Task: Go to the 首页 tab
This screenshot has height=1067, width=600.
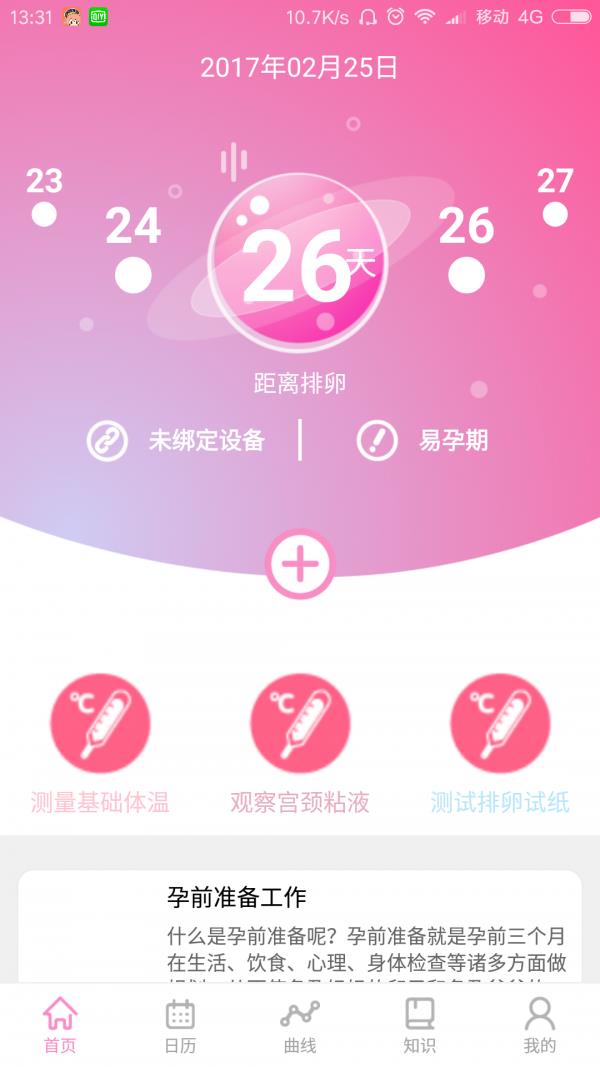Action: click(60, 1025)
